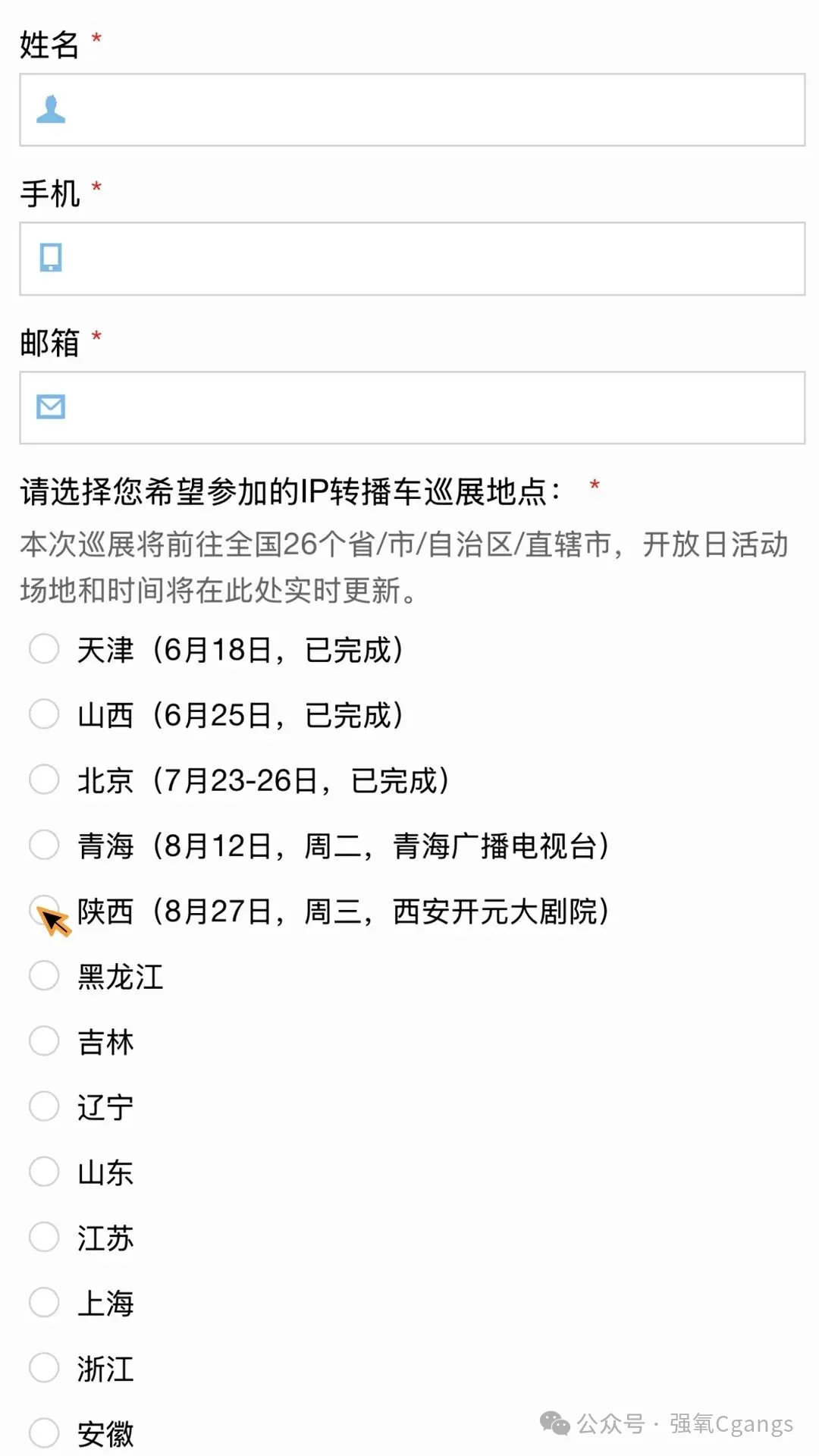Pick the 浙江 radio button
819x1456 pixels.
point(44,1367)
